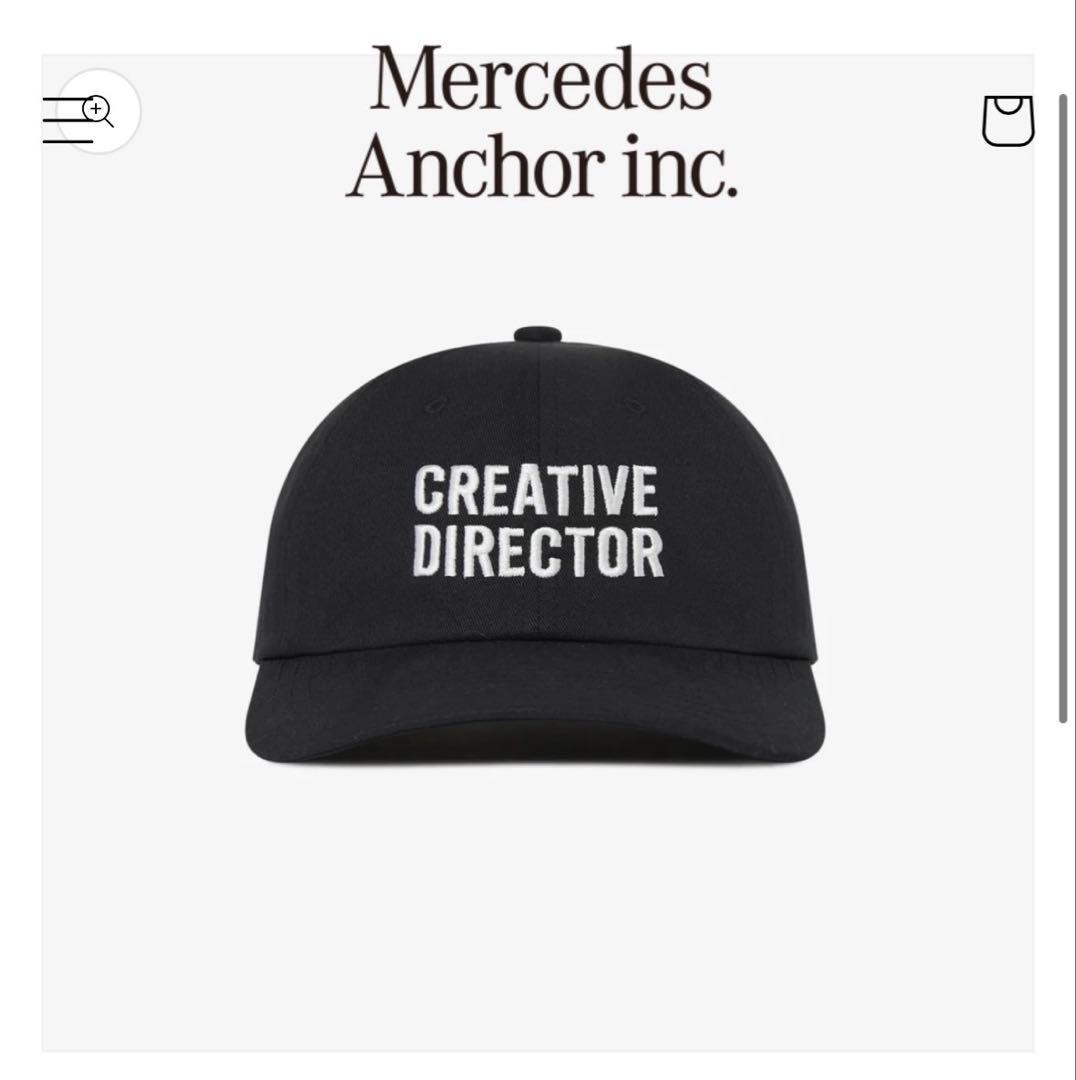
Task: Open the shopping bag
Action: coord(1008,121)
